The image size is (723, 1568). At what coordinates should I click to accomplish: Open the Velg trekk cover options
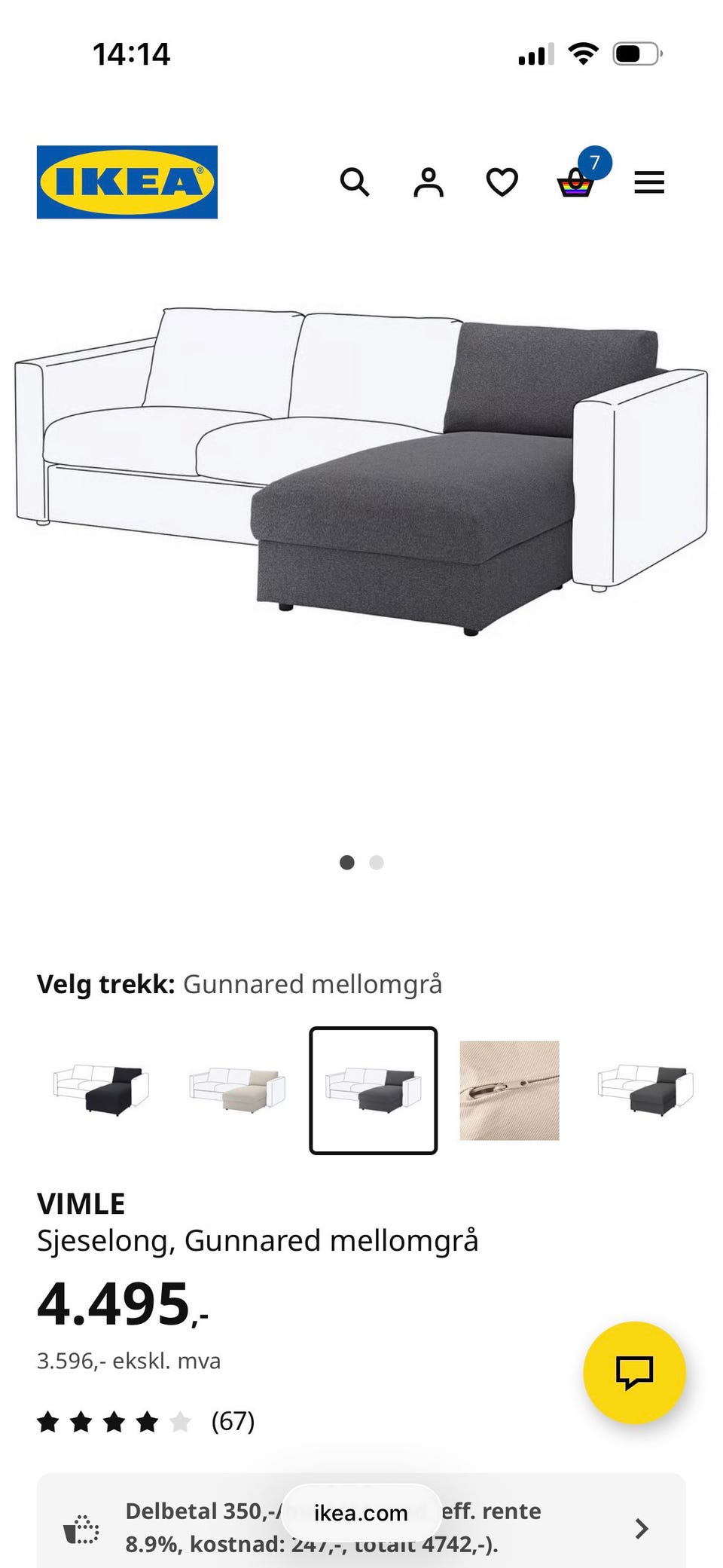click(x=239, y=984)
